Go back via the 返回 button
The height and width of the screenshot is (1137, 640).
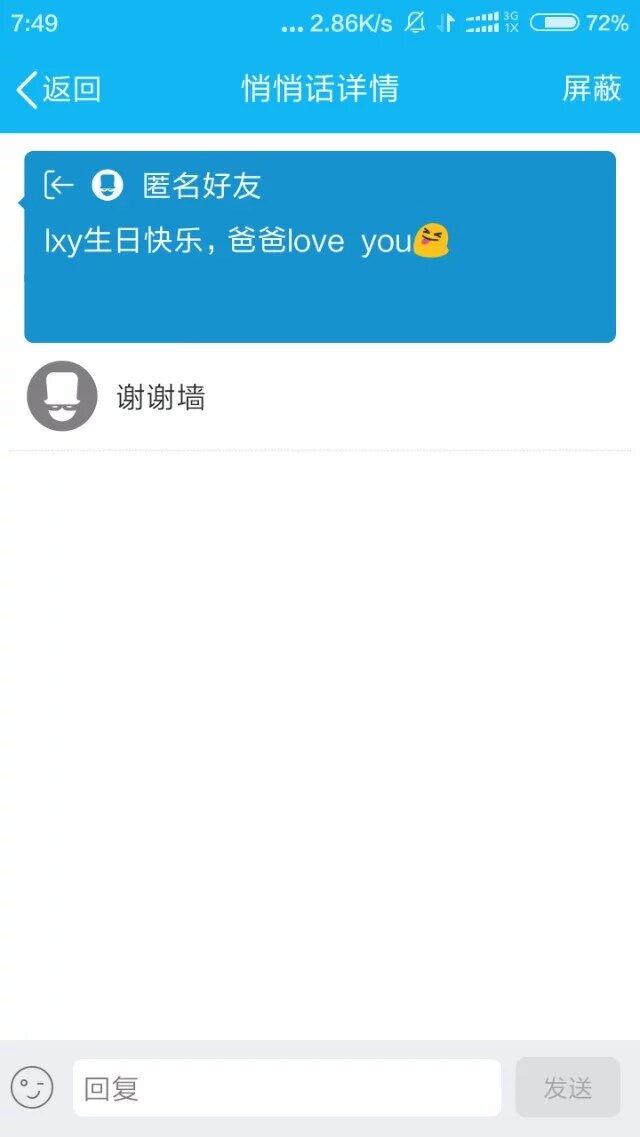pyautogui.click(x=58, y=89)
